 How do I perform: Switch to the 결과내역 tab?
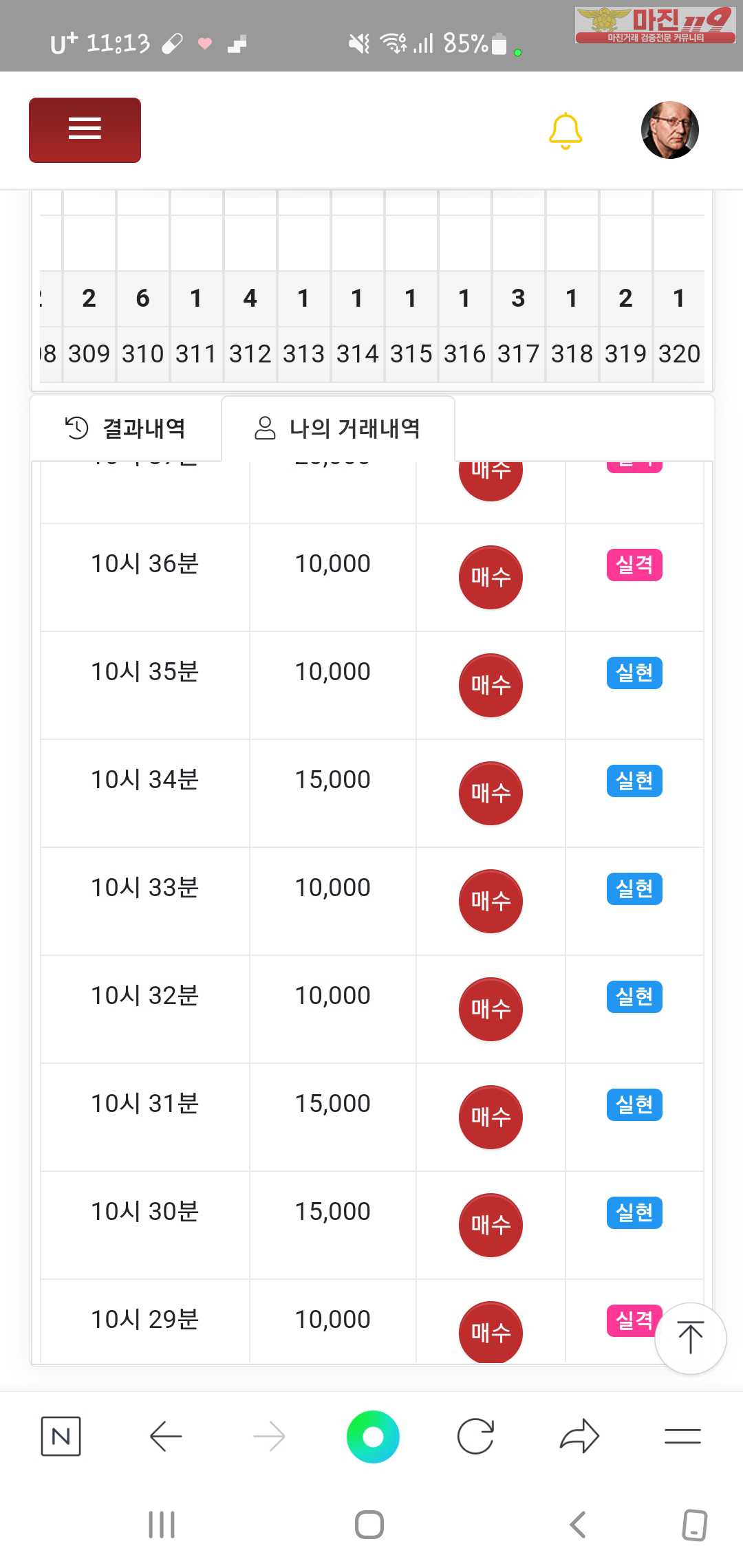pos(125,428)
